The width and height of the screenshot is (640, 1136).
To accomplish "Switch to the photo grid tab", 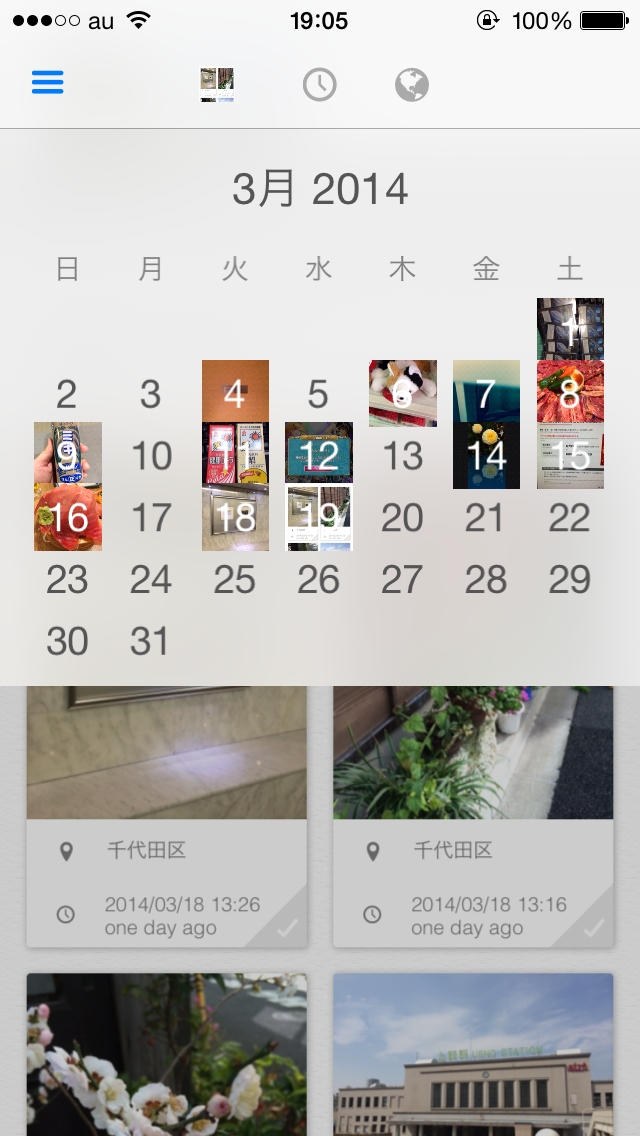I will click(217, 85).
